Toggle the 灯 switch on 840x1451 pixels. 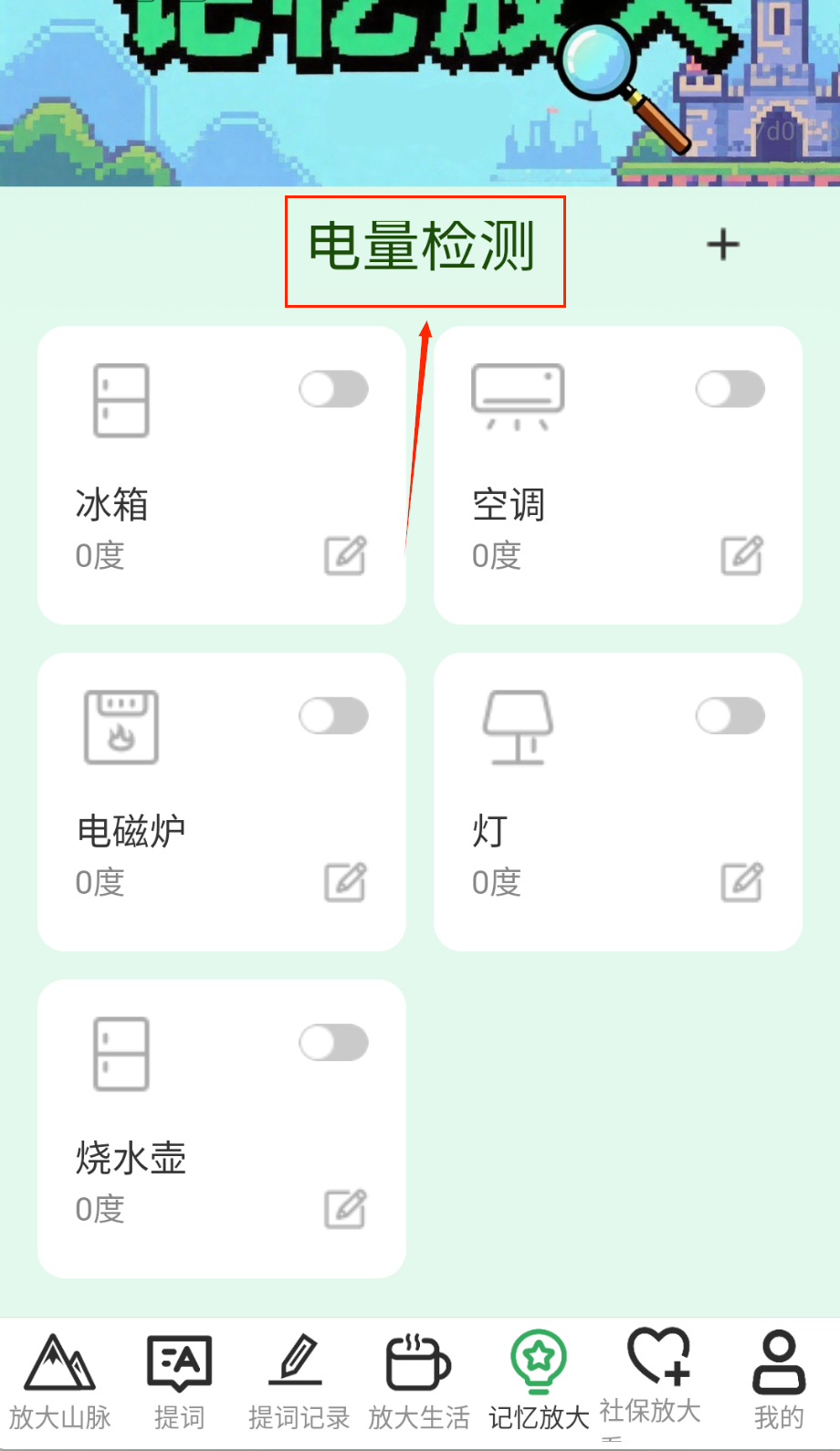pos(730,716)
